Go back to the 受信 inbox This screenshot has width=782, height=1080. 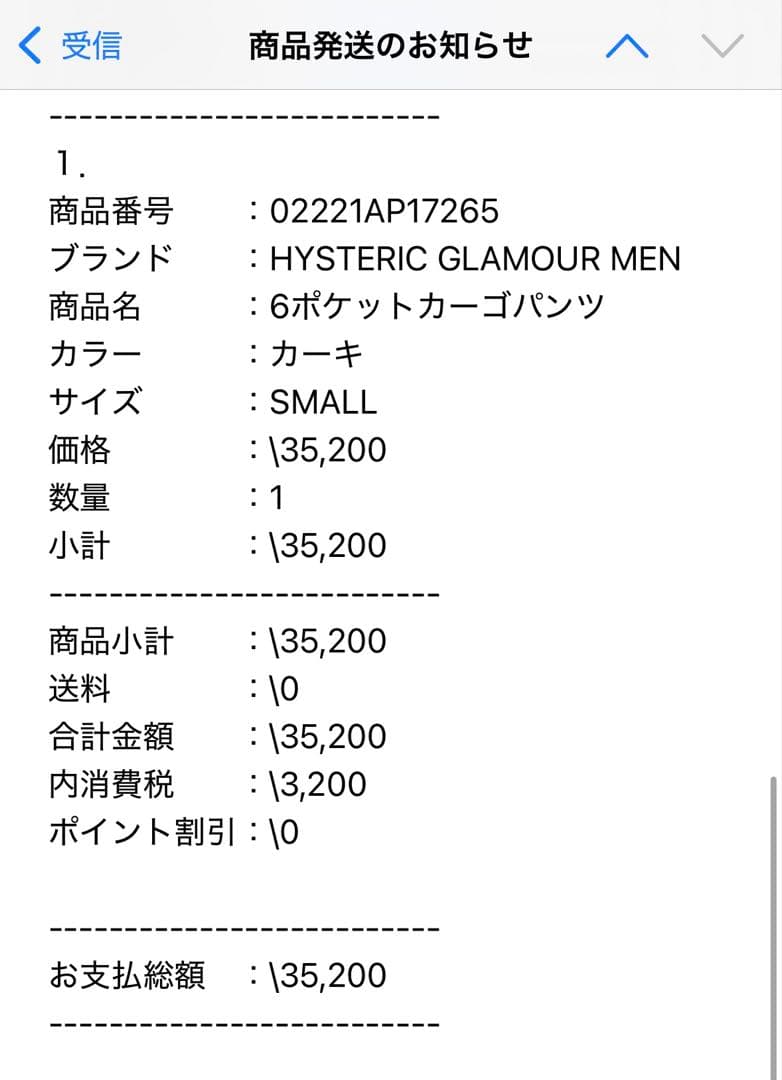click(x=71, y=46)
